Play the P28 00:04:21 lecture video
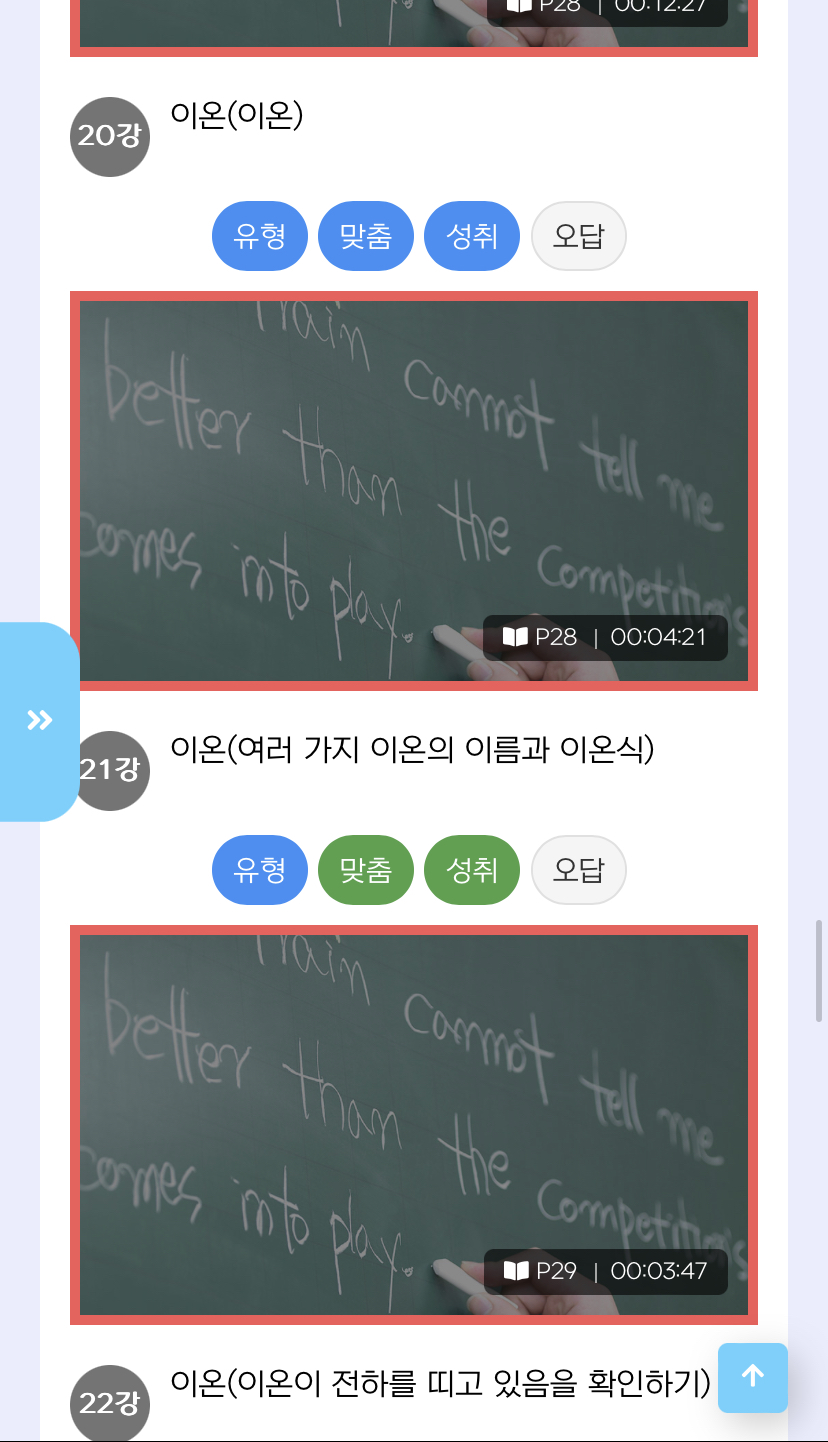The height and width of the screenshot is (1442, 828). tap(413, 490)
